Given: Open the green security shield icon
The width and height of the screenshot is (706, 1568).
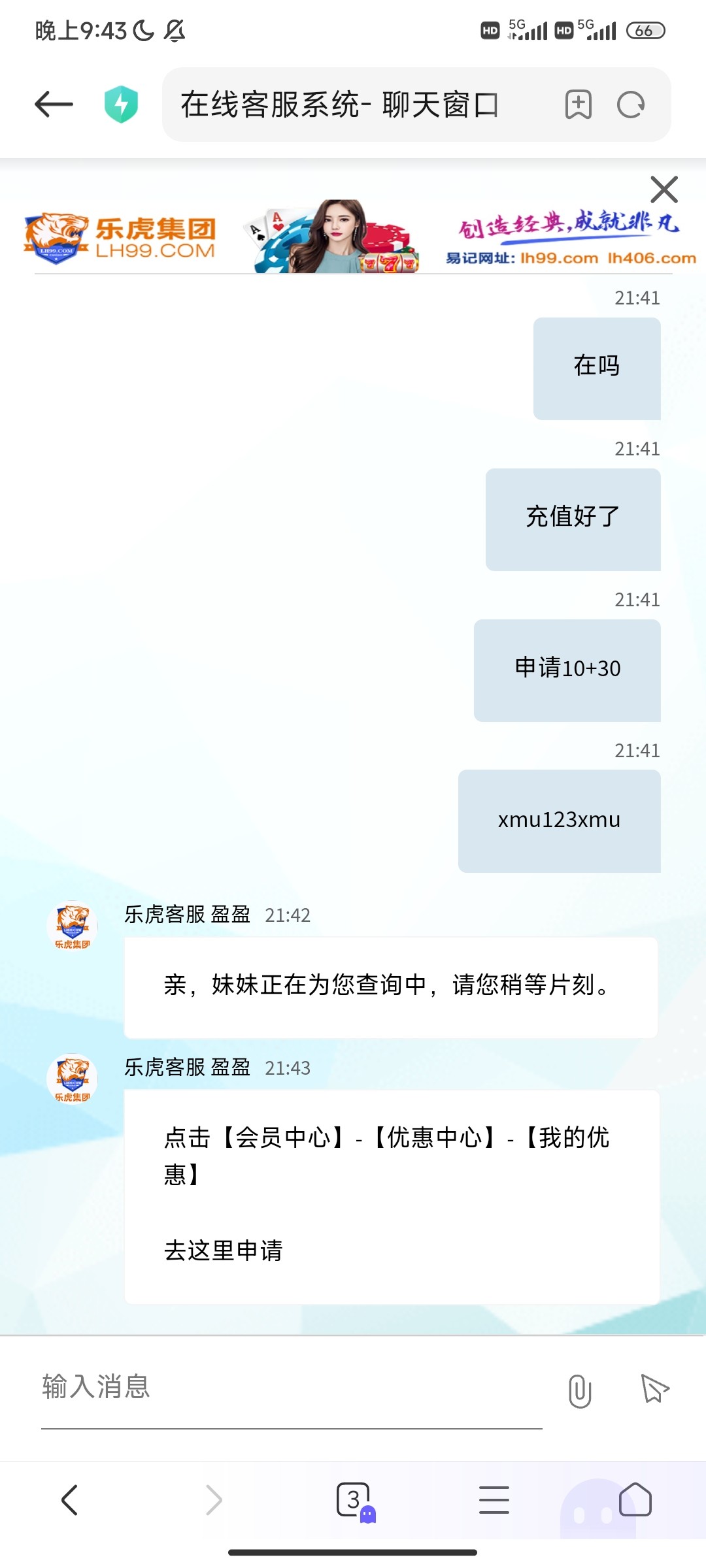Looking at the screenshot, I should coord(122,103).
